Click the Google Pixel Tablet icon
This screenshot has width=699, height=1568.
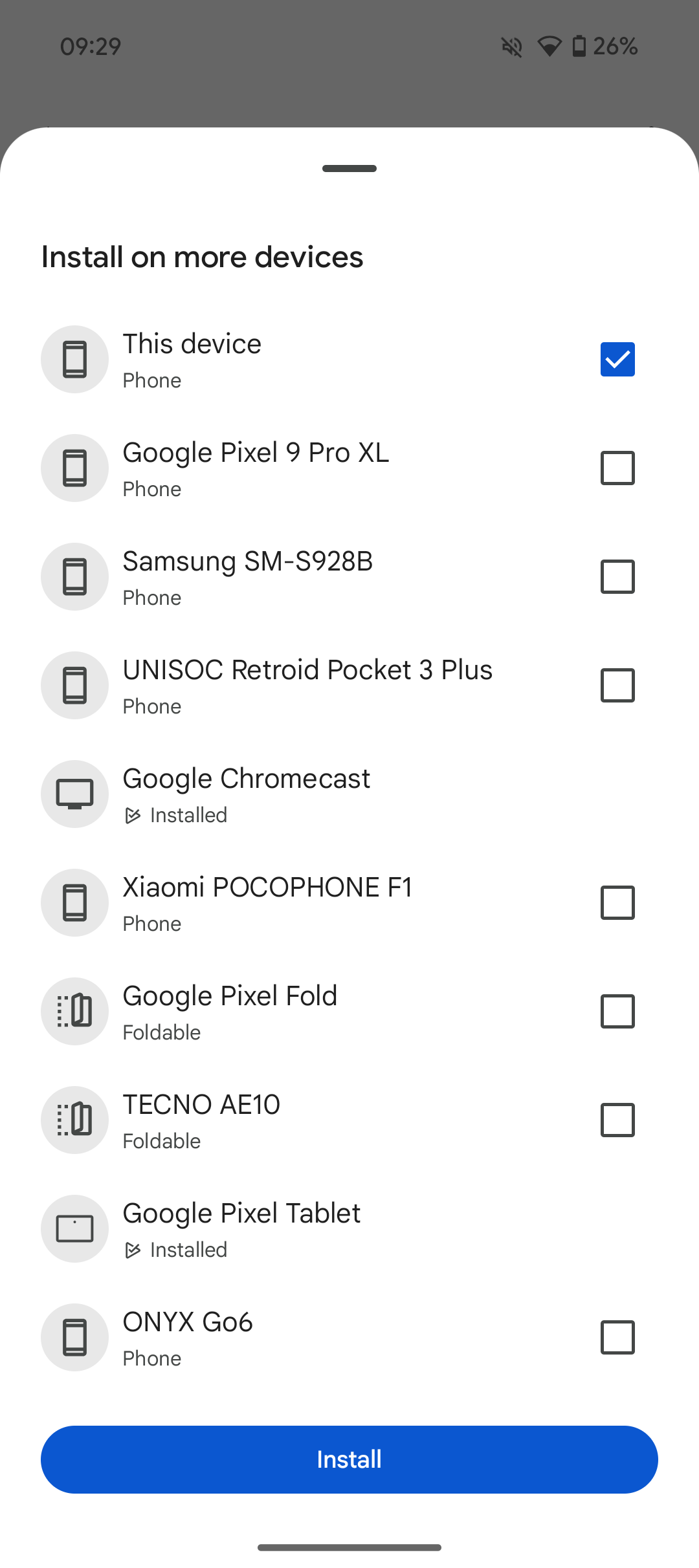click(x=74, y=1229)
